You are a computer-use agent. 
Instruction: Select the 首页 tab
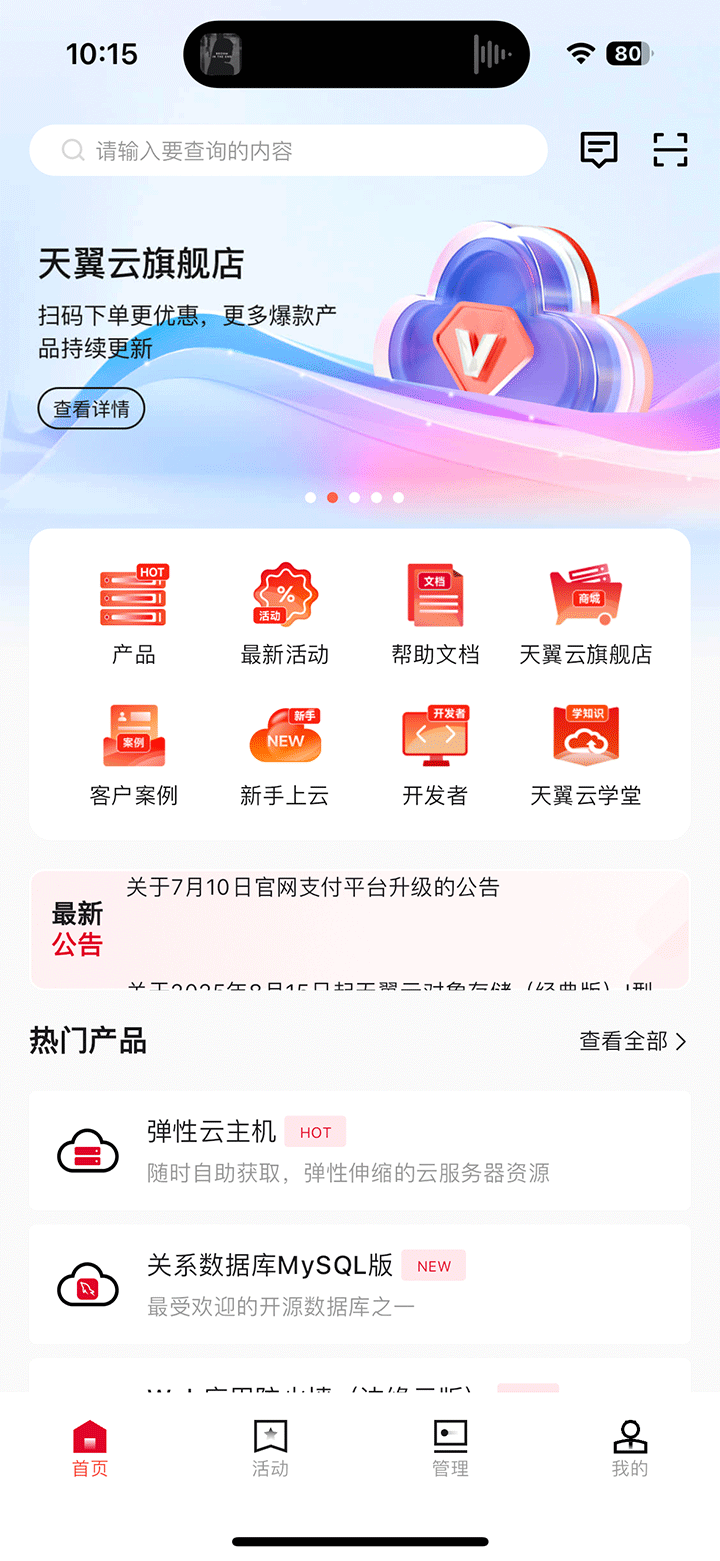[90, 1449]
